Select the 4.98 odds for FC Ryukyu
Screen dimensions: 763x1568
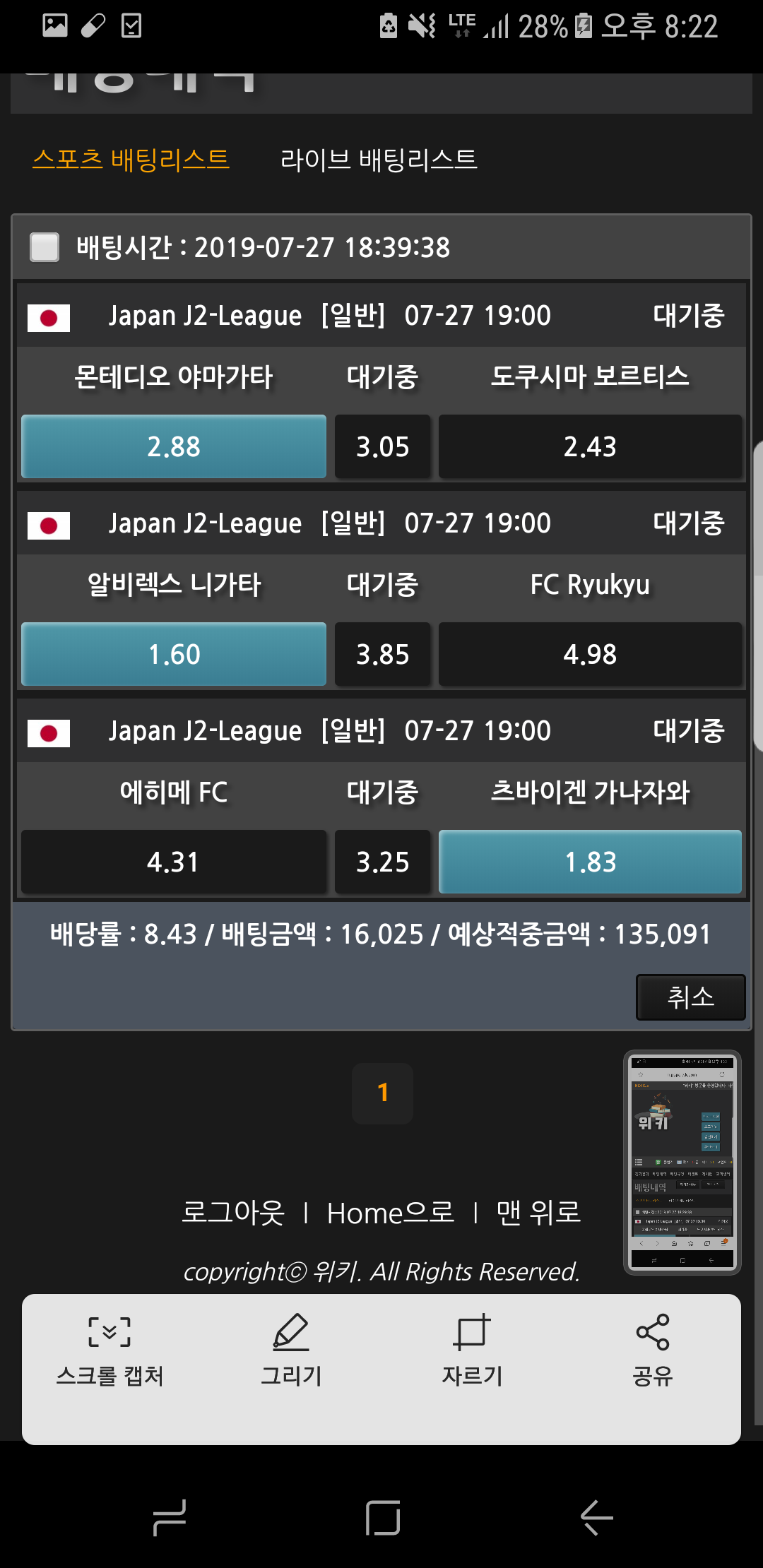pyautogui.click(x=590, y=654)
